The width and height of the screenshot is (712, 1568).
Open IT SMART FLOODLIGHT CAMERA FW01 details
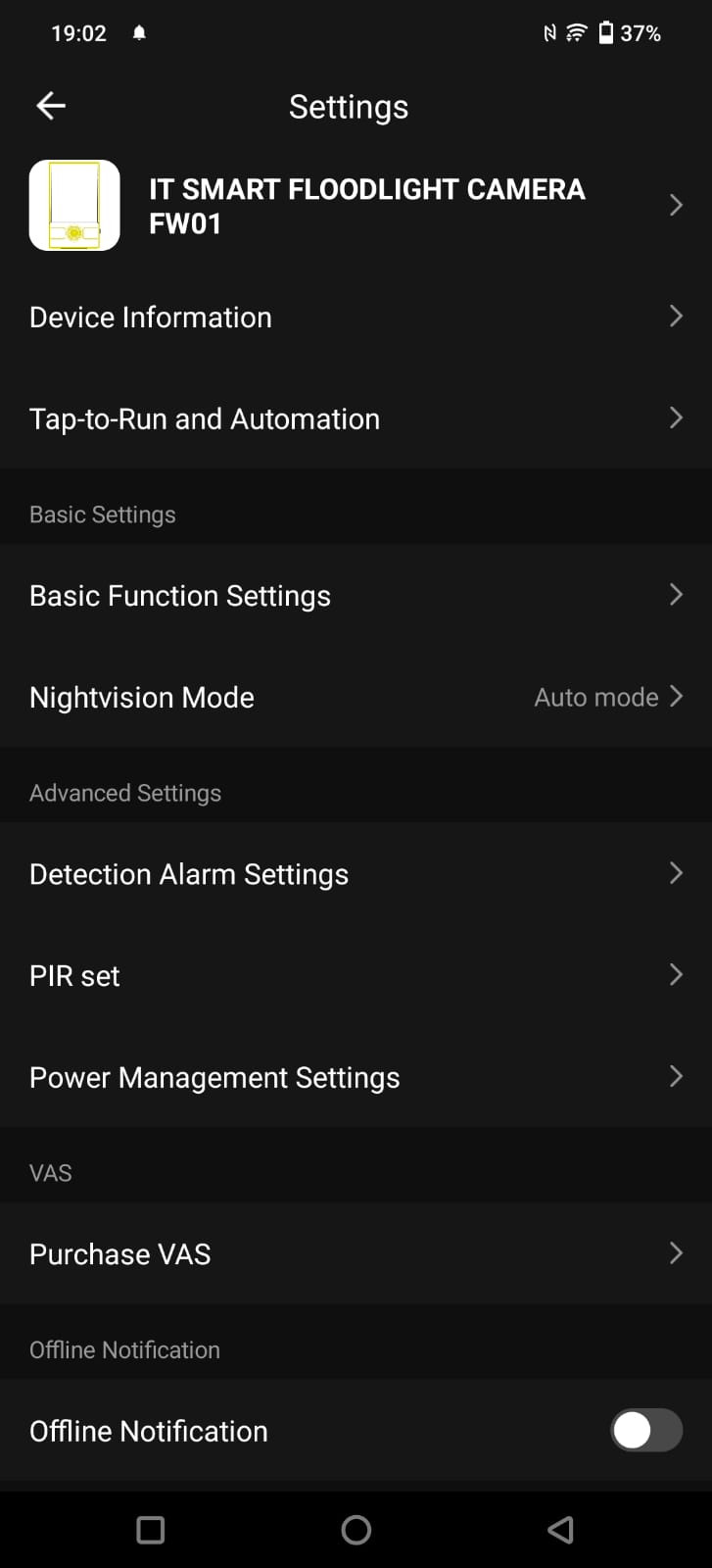tap(366, 206)
